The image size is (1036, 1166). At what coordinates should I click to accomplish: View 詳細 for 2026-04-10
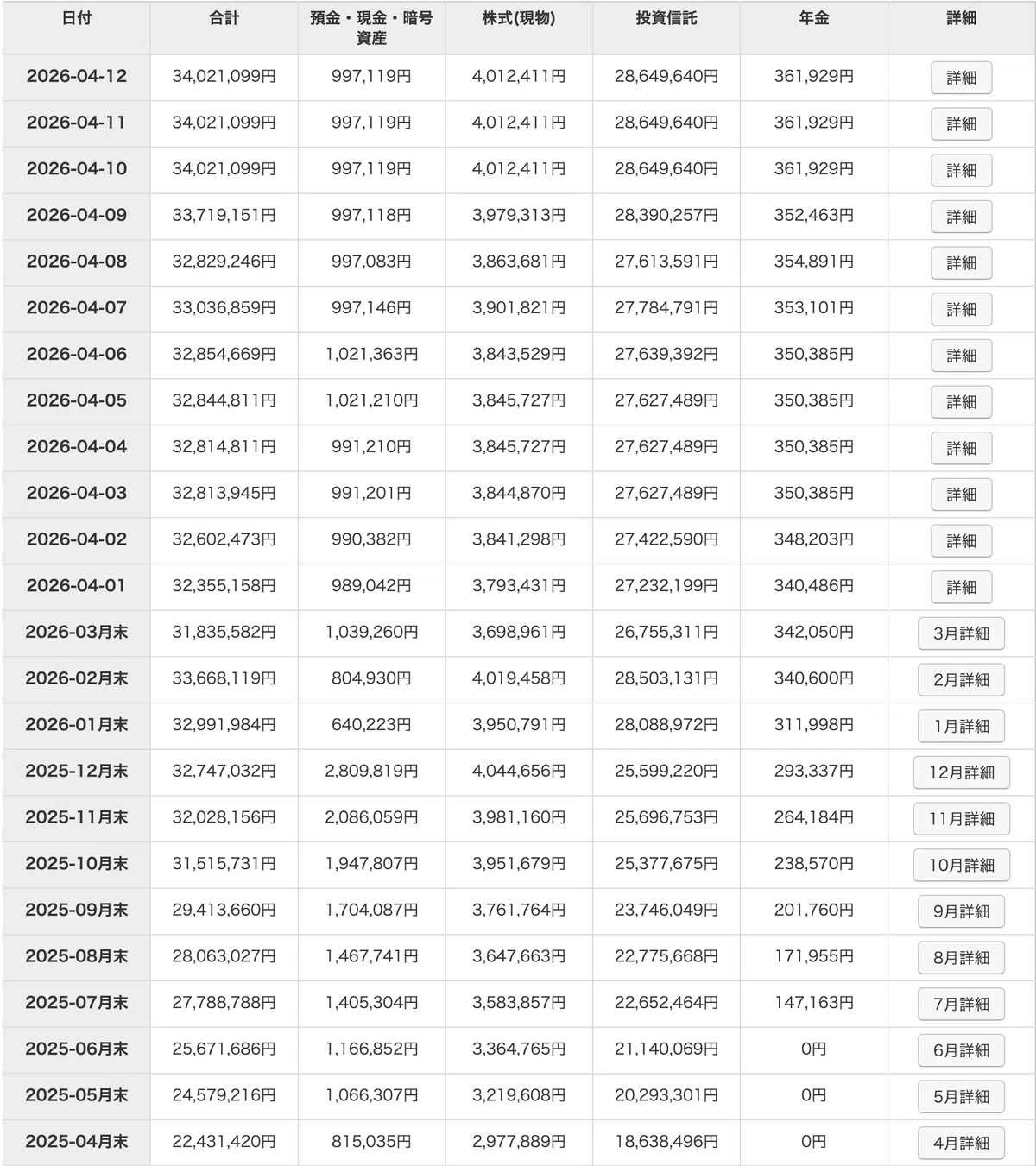pos(961,171)
